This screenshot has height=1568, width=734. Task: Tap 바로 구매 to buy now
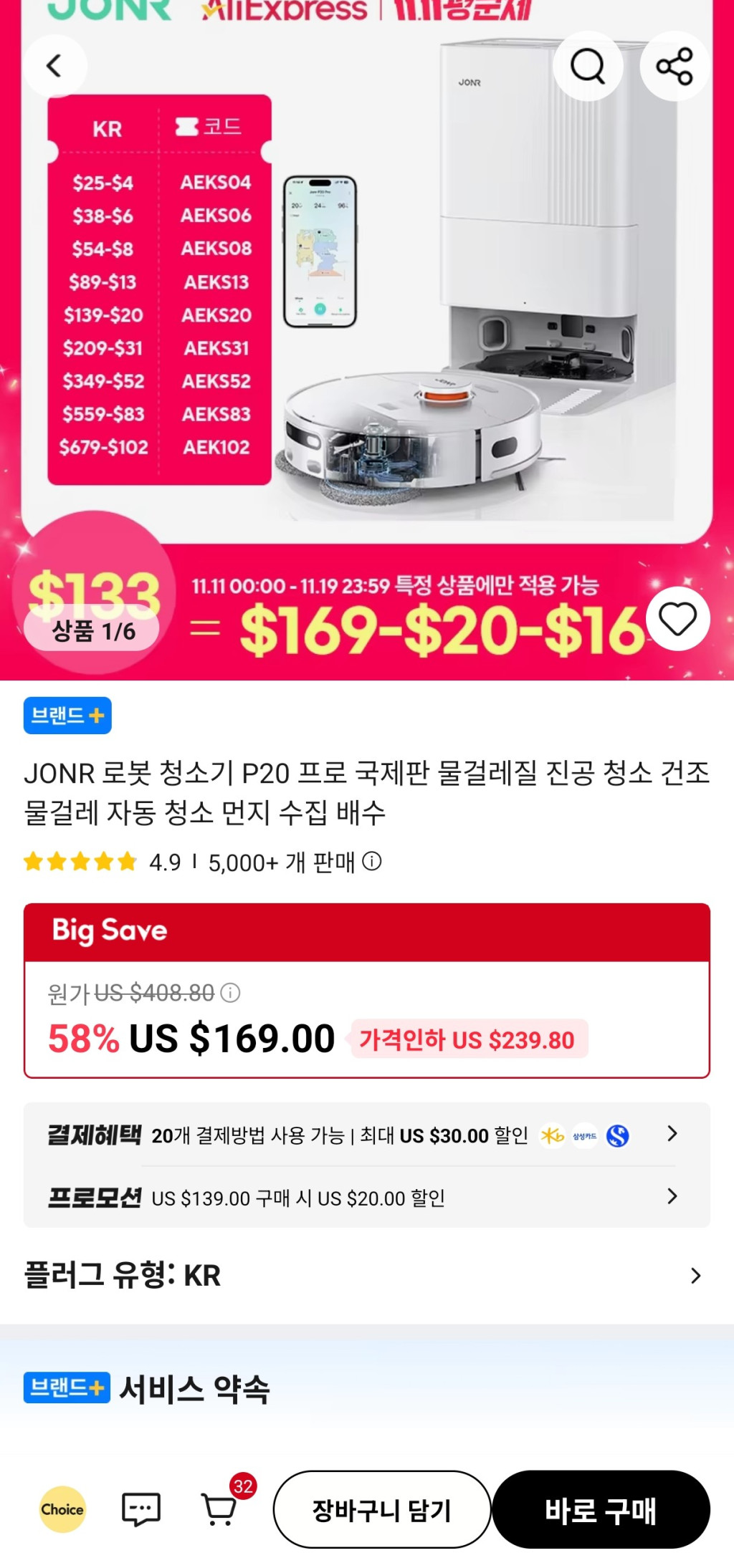click(601, 1509)
